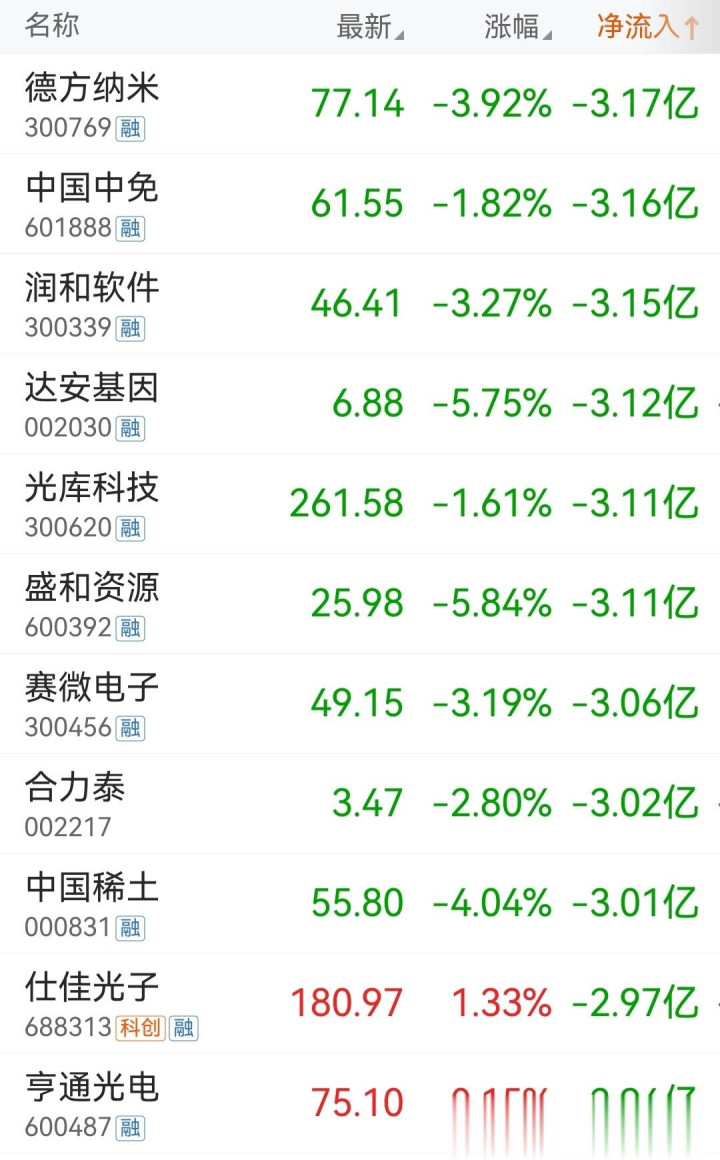Image resolution: width=720 pixels, height=1160 pixels.
Task: Select the 亨通光电 stock row
Action: coord(360,1103)
